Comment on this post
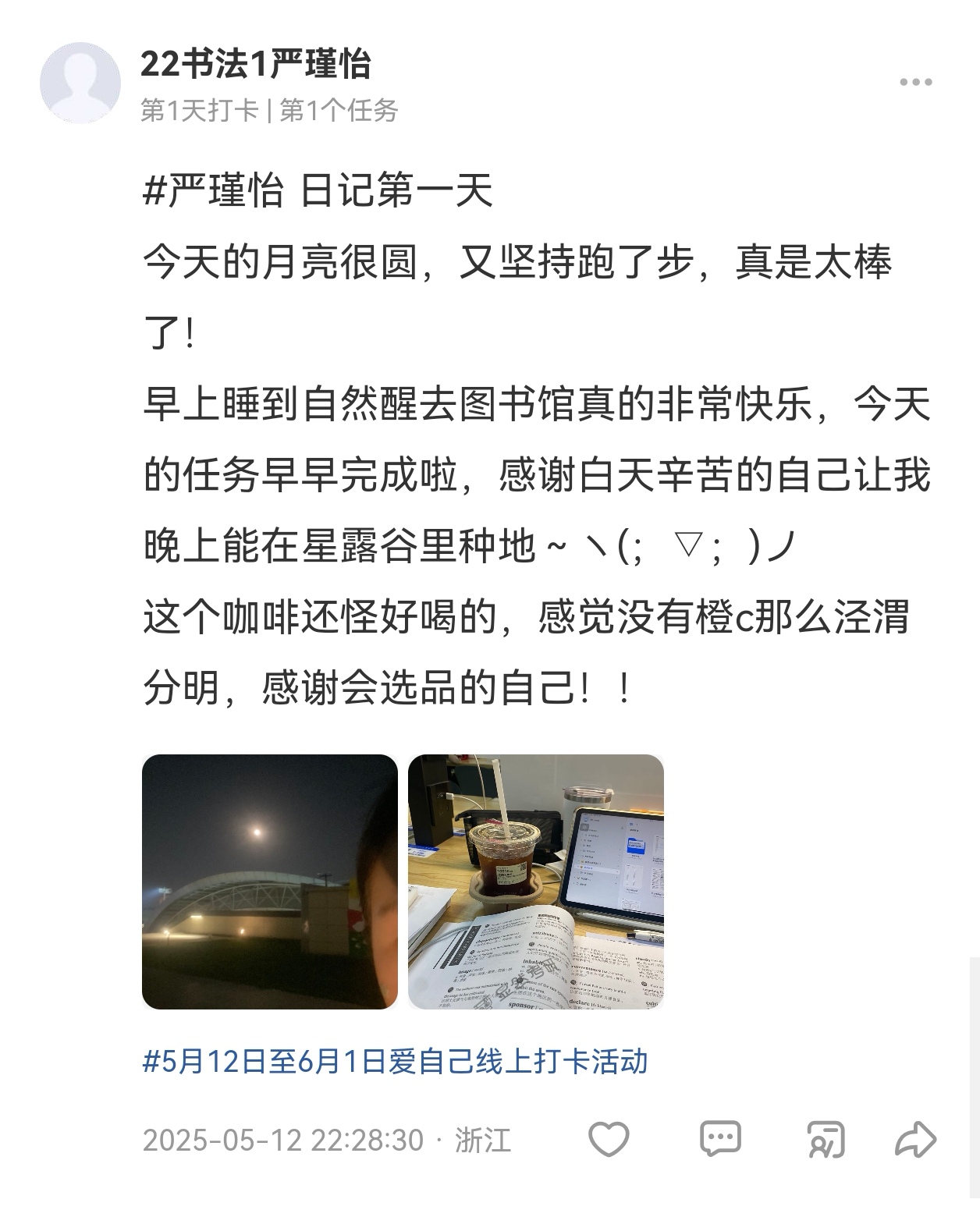Viewport: 980px width, 1217px height. [719, 1140]
